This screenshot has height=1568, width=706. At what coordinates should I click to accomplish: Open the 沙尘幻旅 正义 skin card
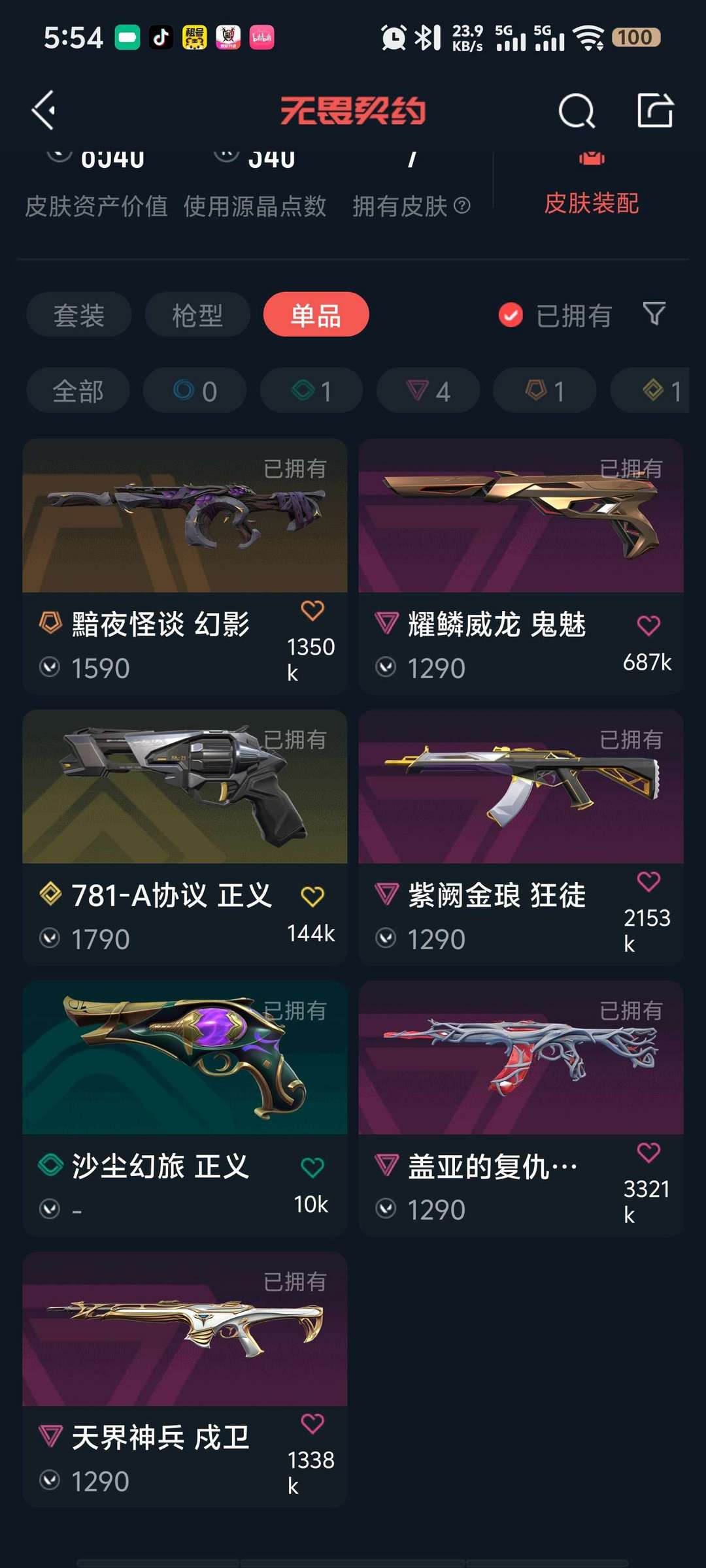click(x=184, y=1108)
